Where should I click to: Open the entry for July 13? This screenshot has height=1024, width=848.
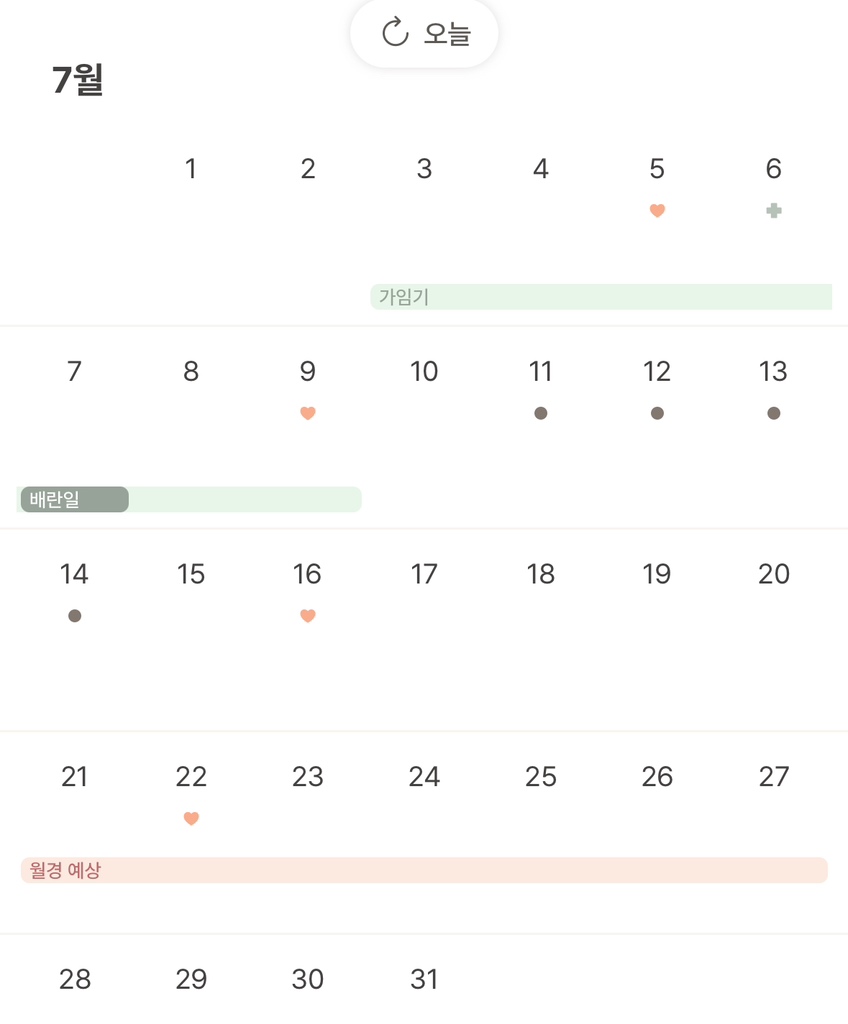point(773,372)
